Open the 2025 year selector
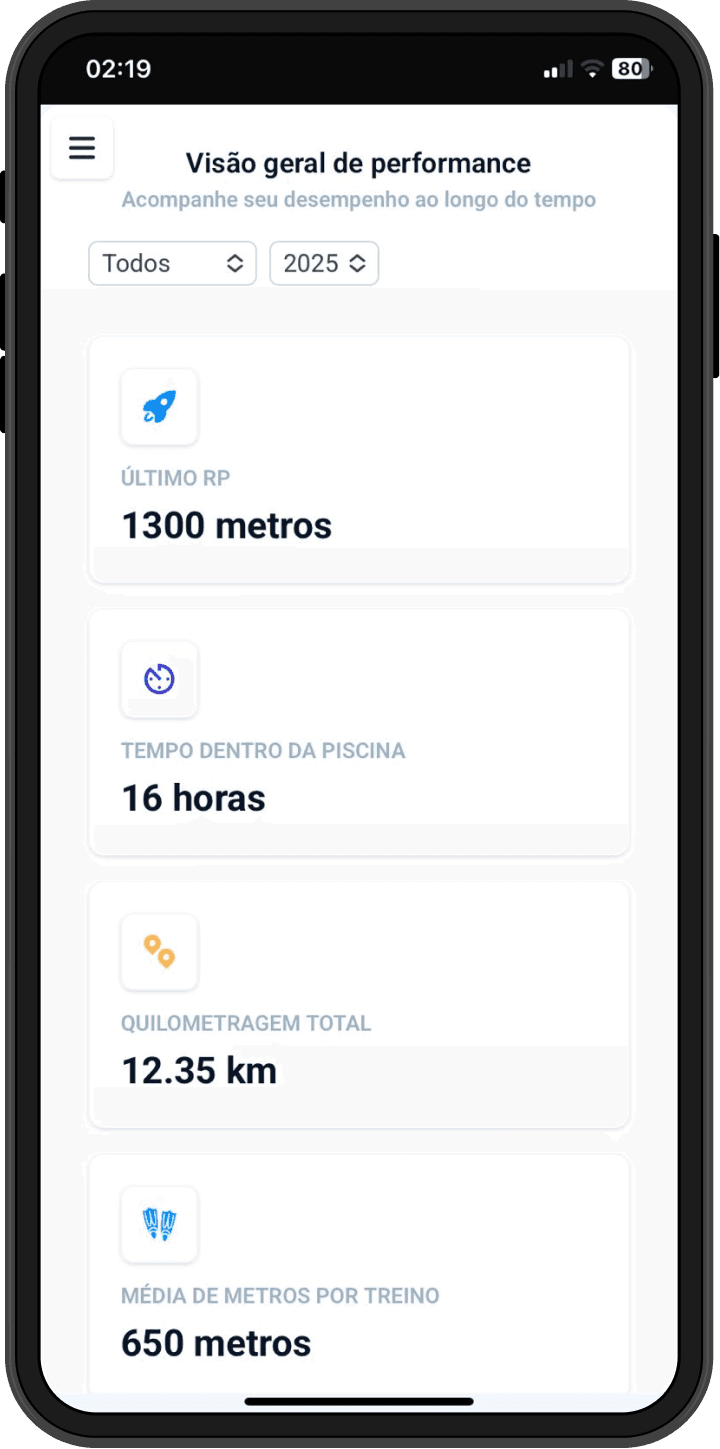 click(324, 263)
